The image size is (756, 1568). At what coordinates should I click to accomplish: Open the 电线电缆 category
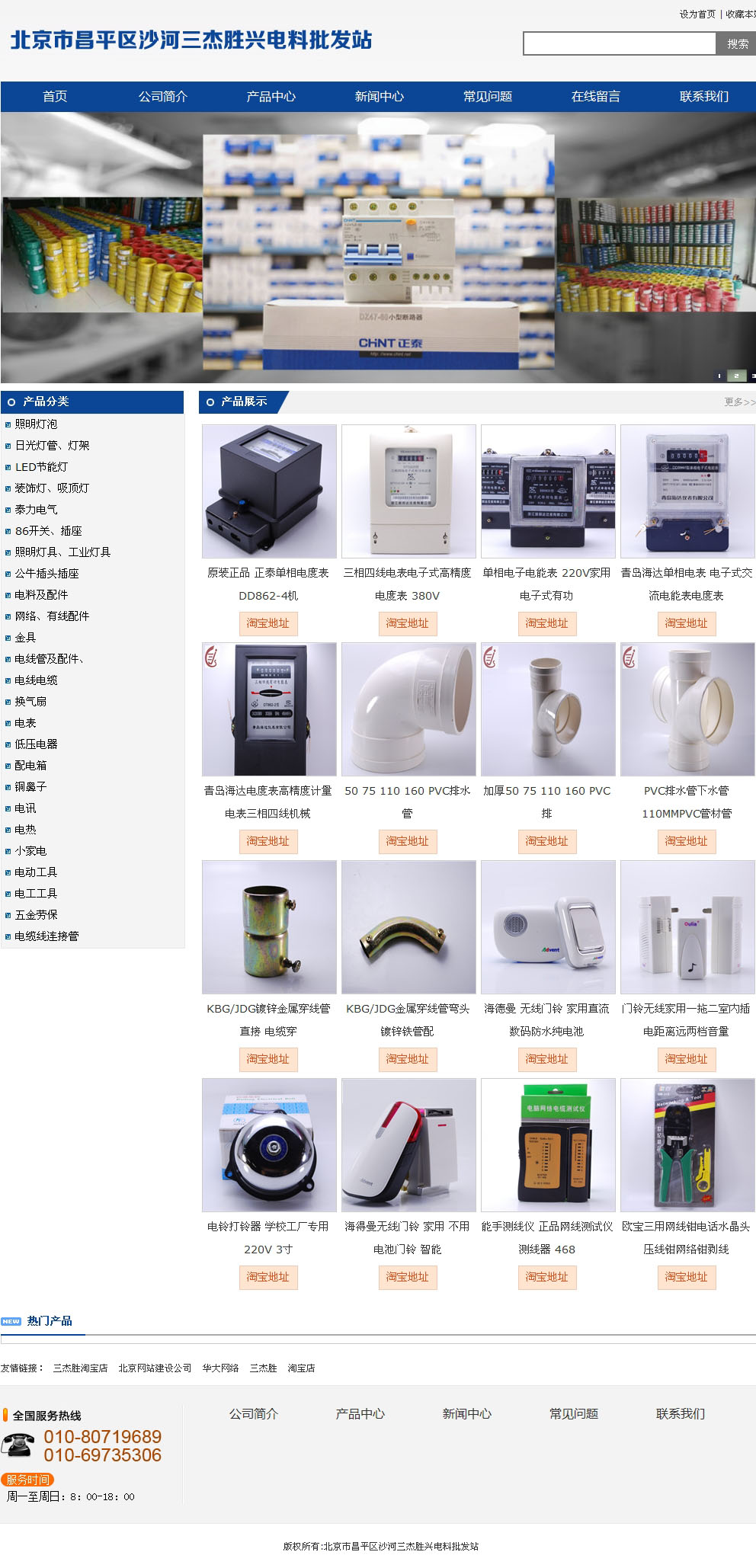(36, 680)
